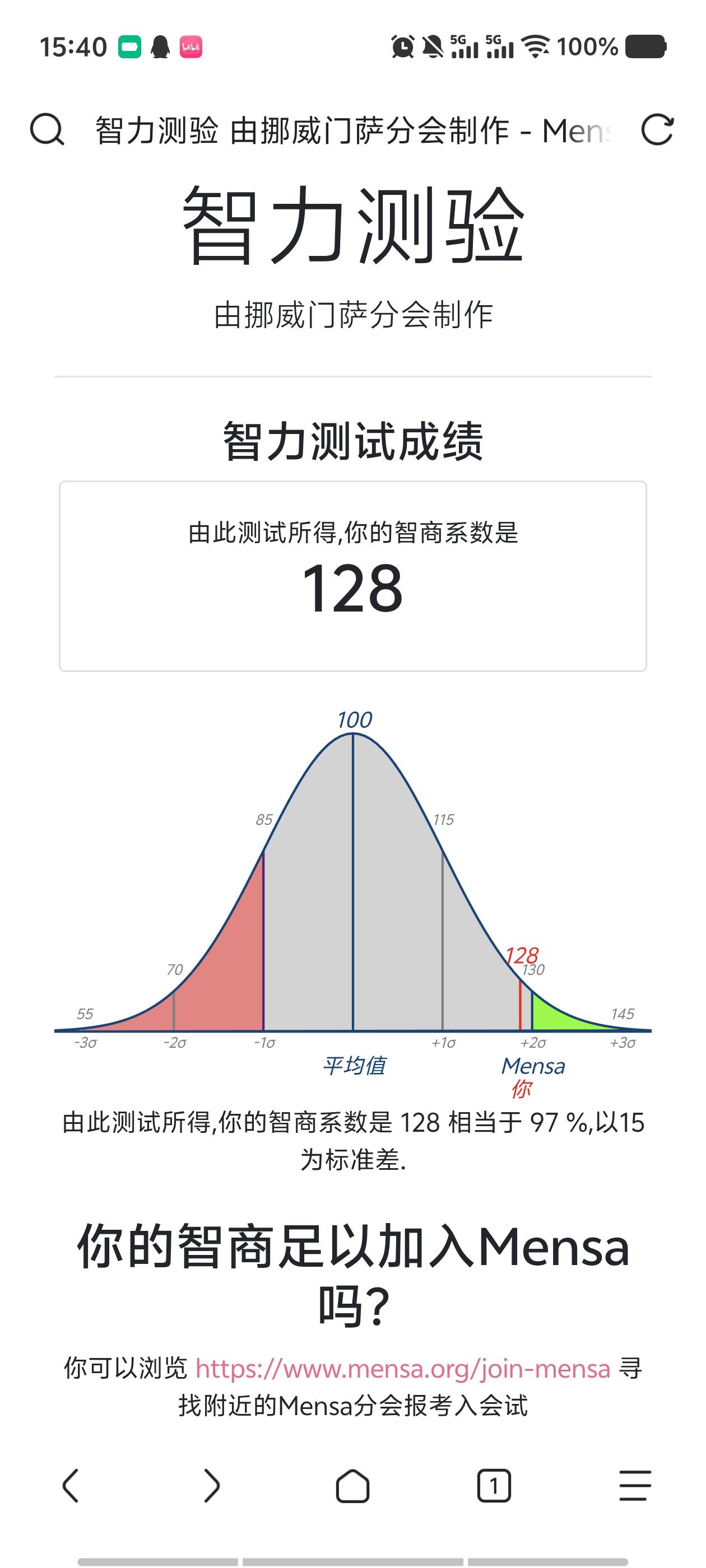The image size is (706, 1568).
Task: Open the tab switcher showing 1 tab
Action: 494,1486
